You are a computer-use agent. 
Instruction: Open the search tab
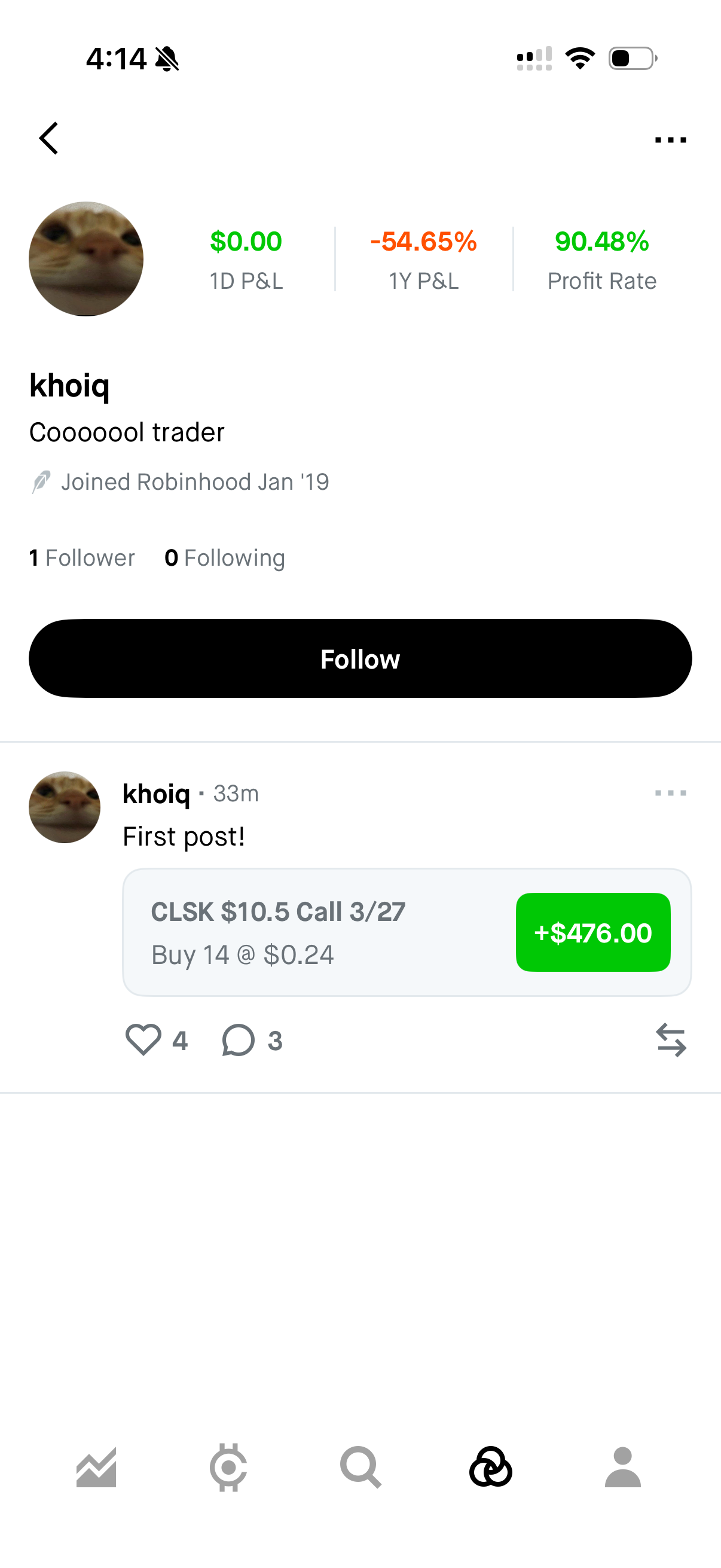360,1468
